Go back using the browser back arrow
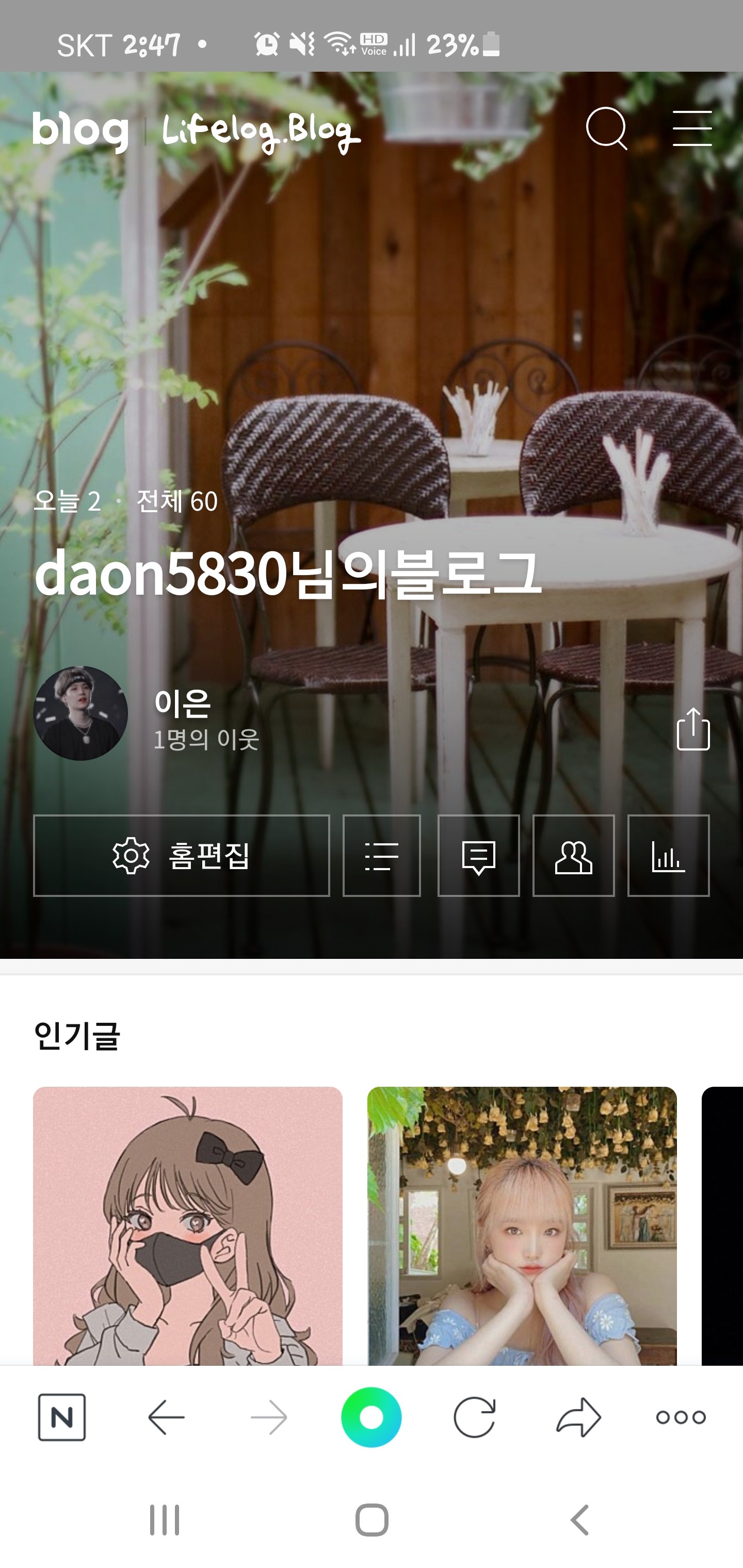This screenshot has height=1568, width=743. 166,1417
